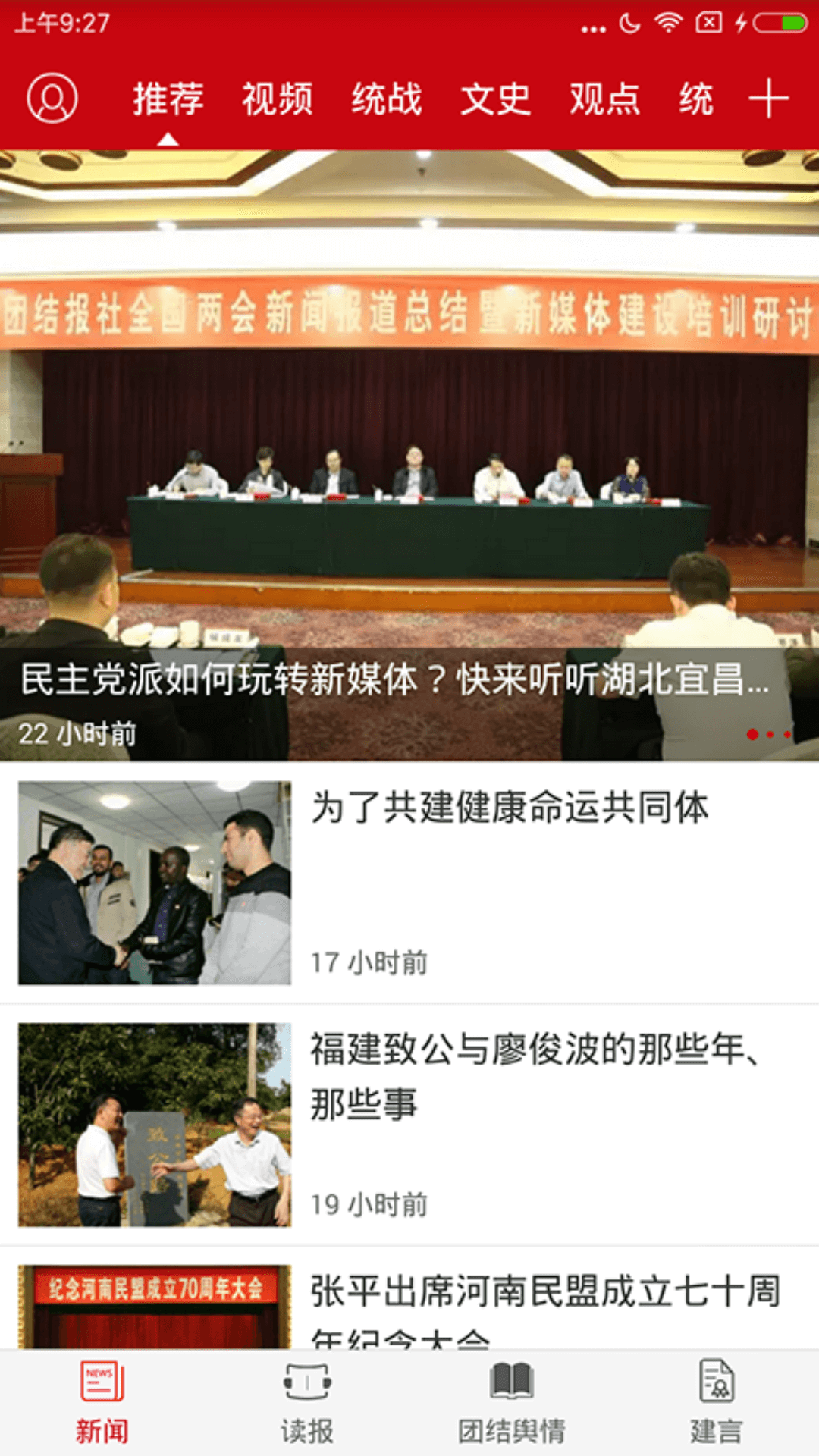Tap the Wi-Fi icon in status bar
This screenshot has width=819, height=1456.
pyautogui.click(x=667, y=22)
